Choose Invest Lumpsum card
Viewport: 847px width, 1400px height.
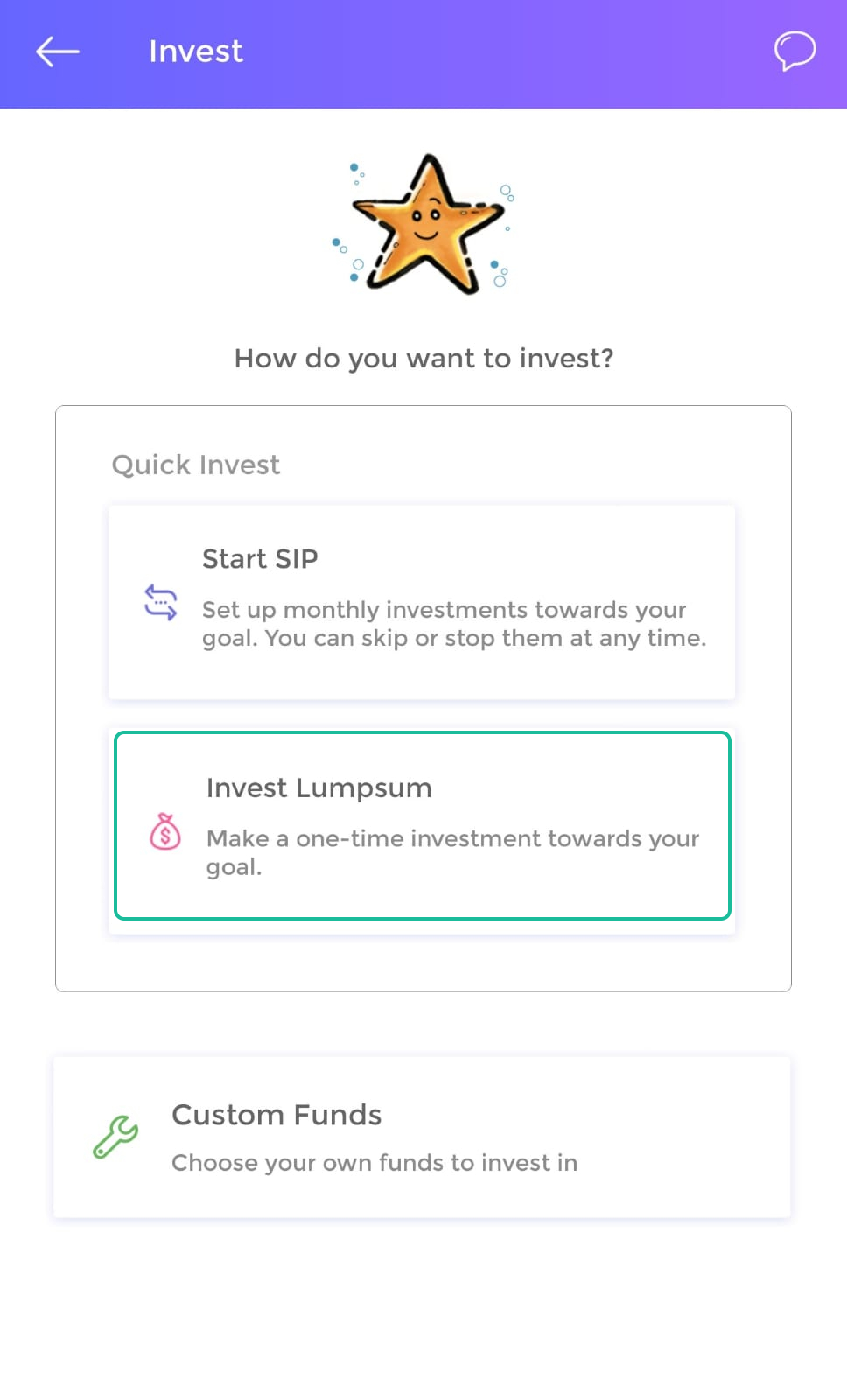pyautogui.click(x=422, y=825)
